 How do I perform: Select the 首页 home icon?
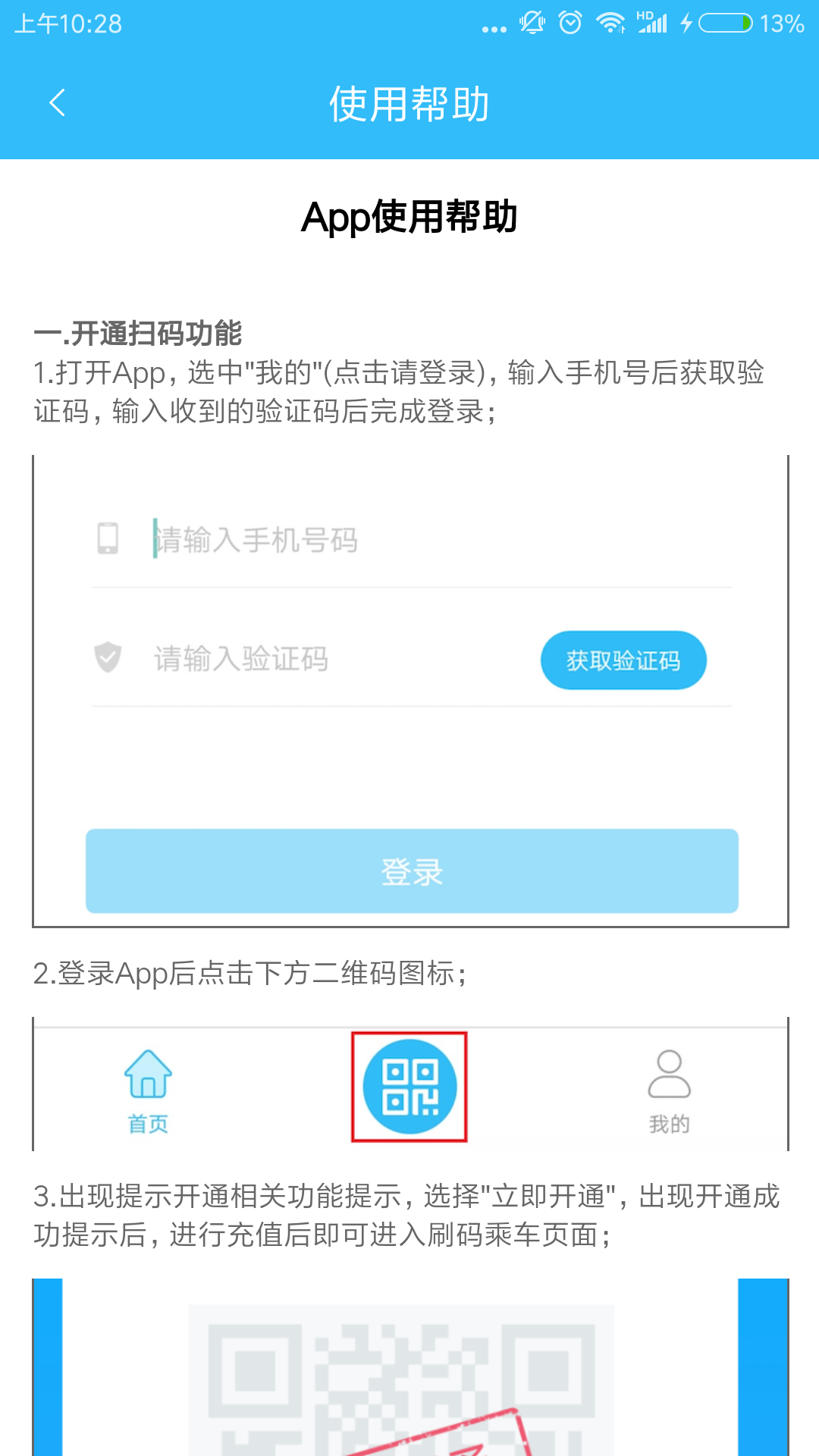(x=147, y=1074)
